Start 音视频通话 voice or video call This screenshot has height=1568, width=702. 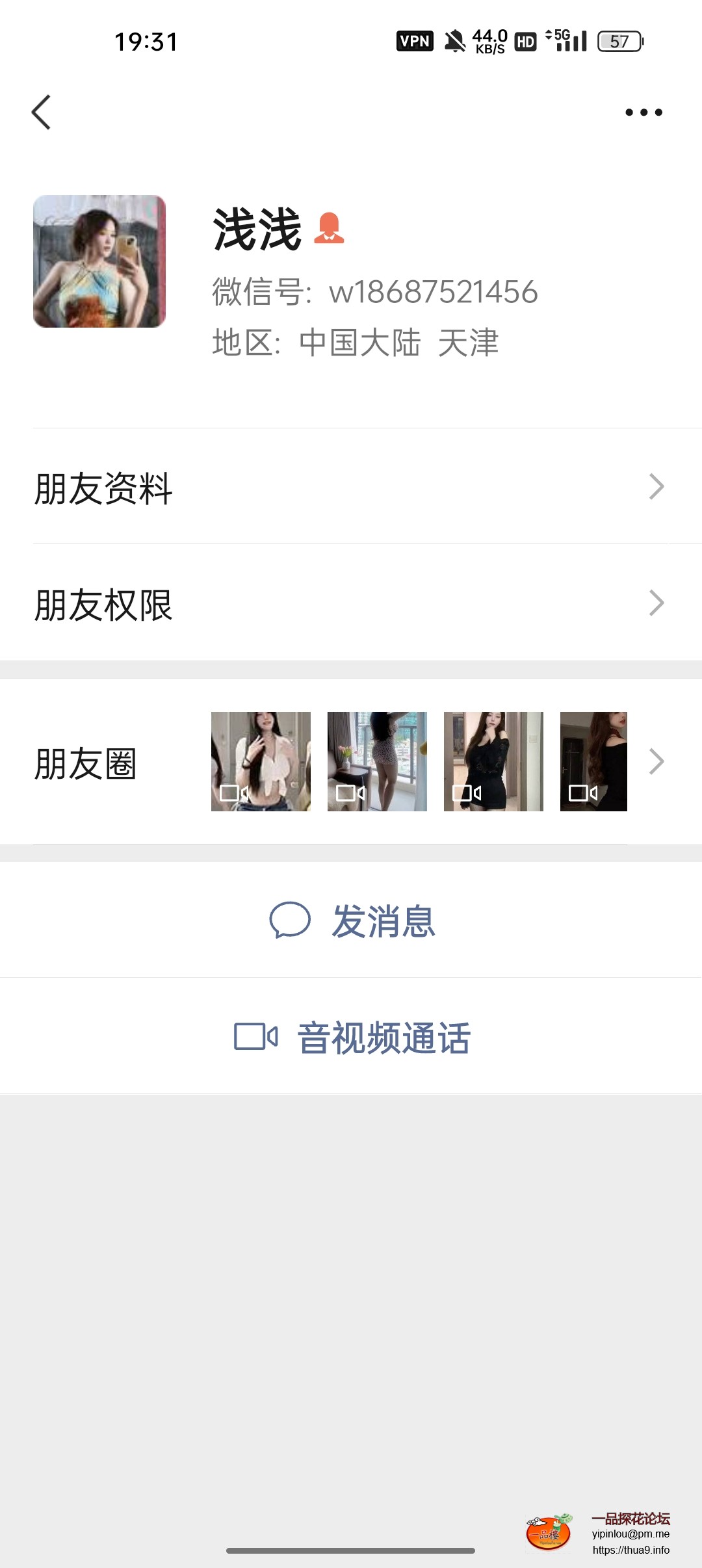coord(352,1037)
